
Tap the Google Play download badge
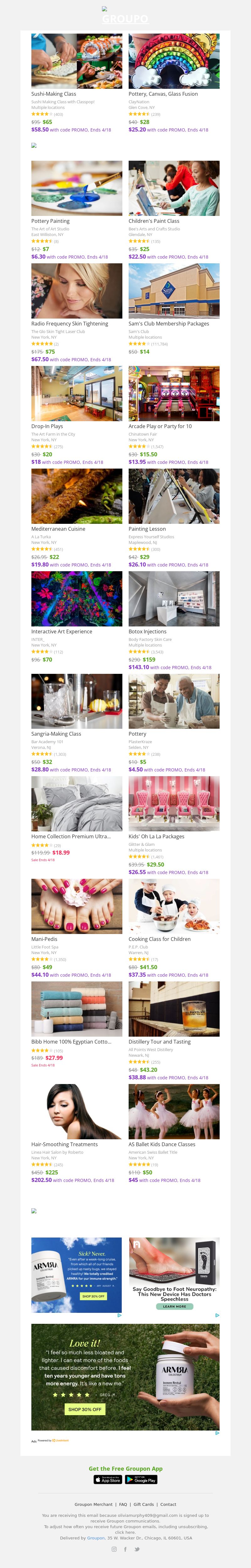(141, 1480)
